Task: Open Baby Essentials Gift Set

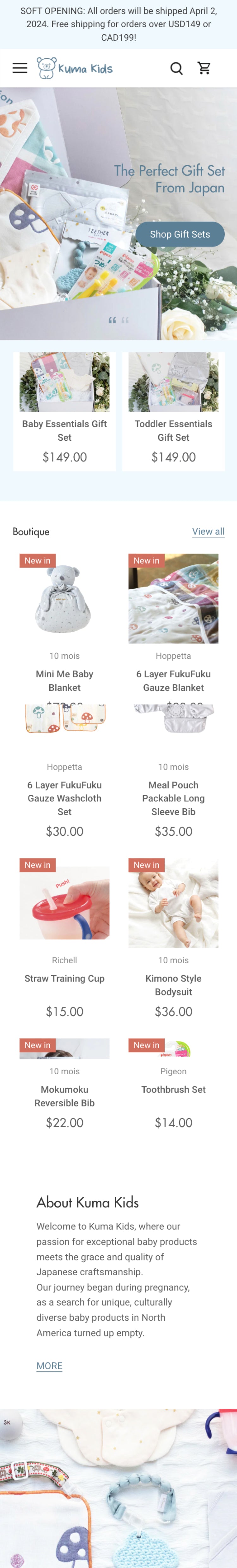Action: coord(64,430)
